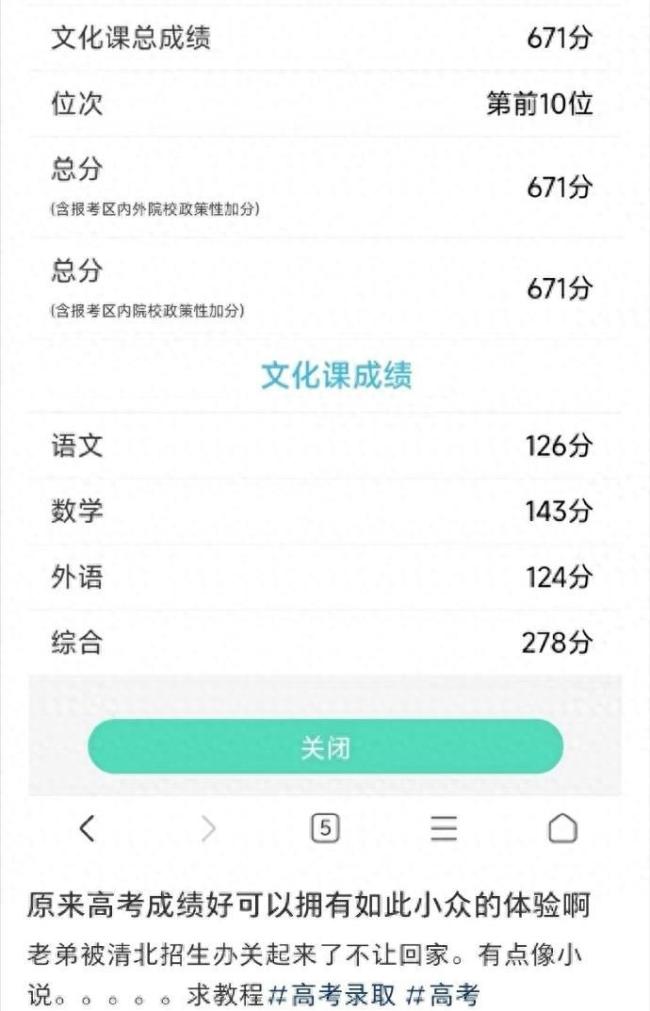Open the #高考录取 hashtag link
The width and height of the screenshot is (650, 1011).
(332, 995)
